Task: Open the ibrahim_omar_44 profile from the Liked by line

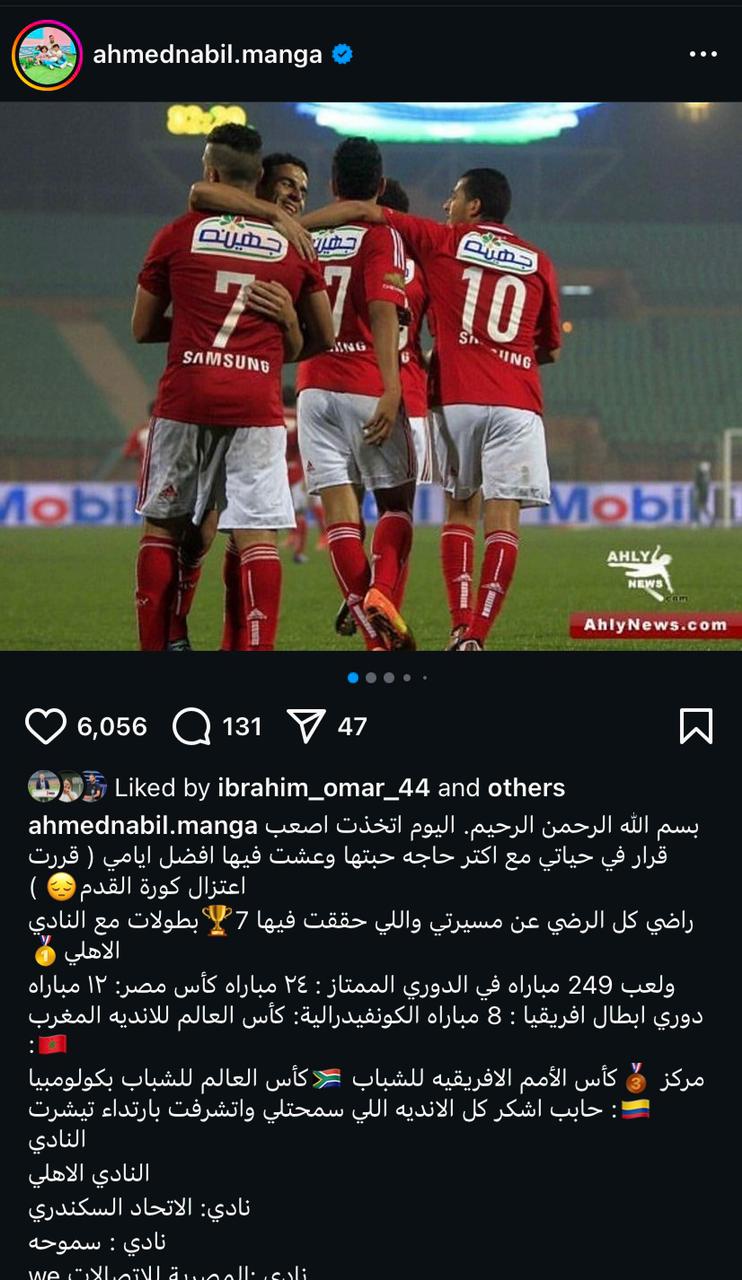Action: pos(323,788)
